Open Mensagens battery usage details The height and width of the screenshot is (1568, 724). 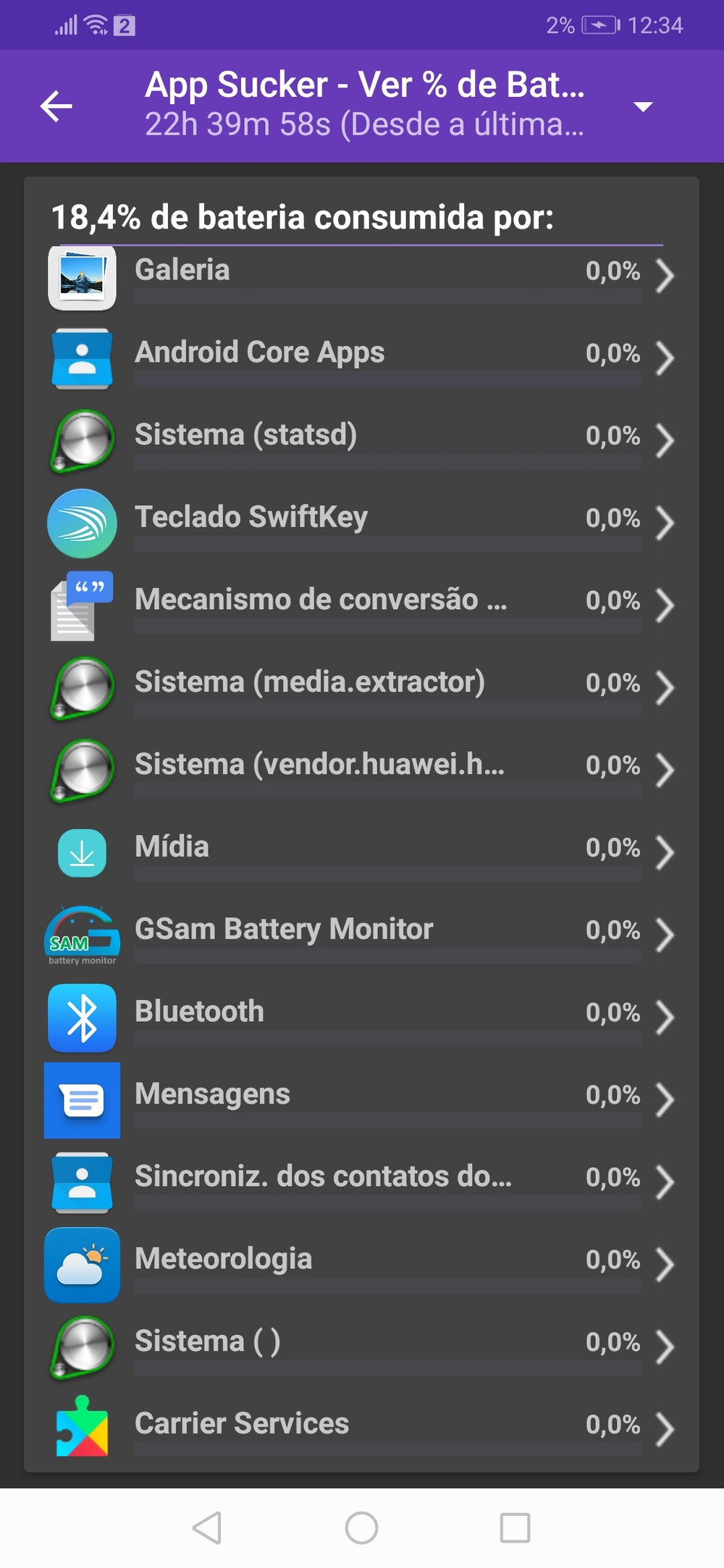tap(362, 1100)
